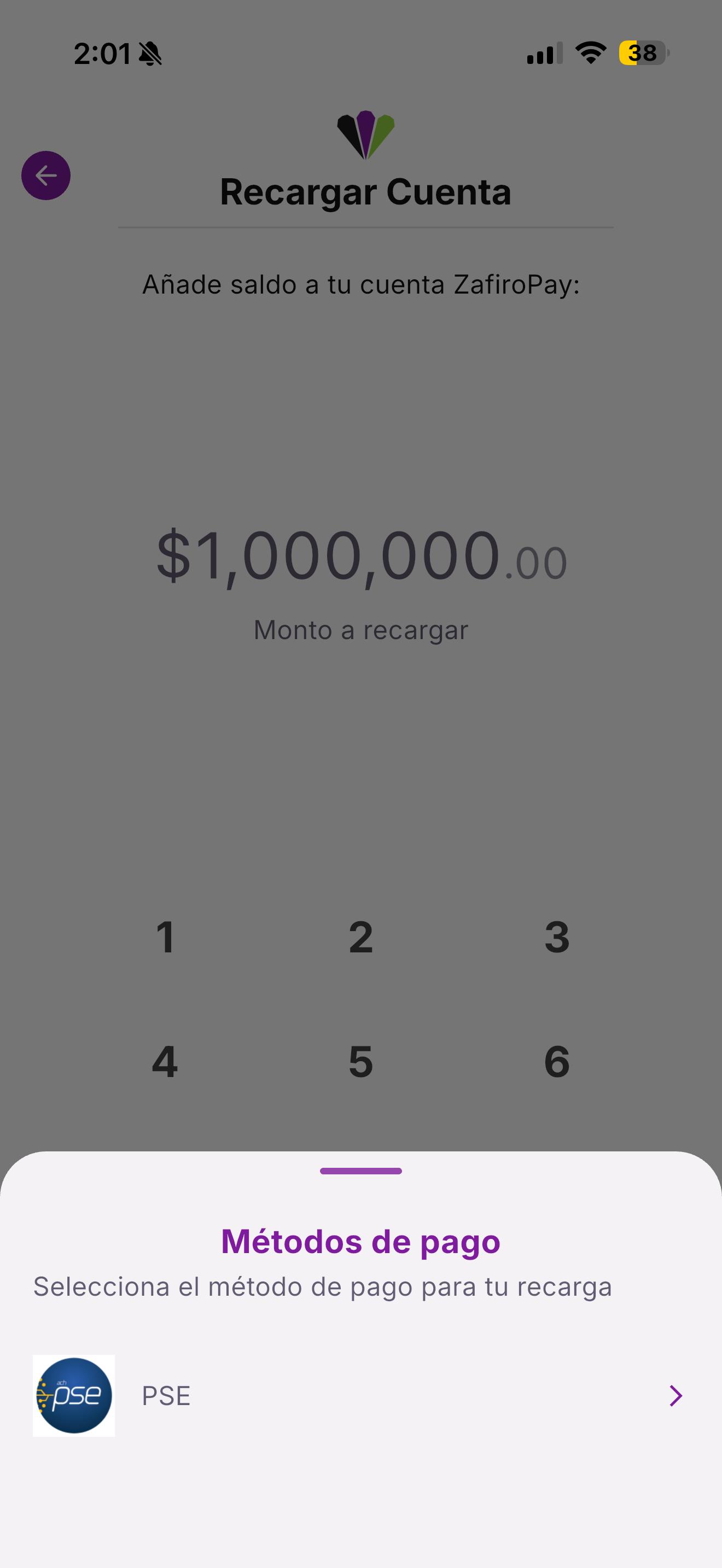
Task: Tap the $1,000,000.00 amount field
Action: (360, 557)
